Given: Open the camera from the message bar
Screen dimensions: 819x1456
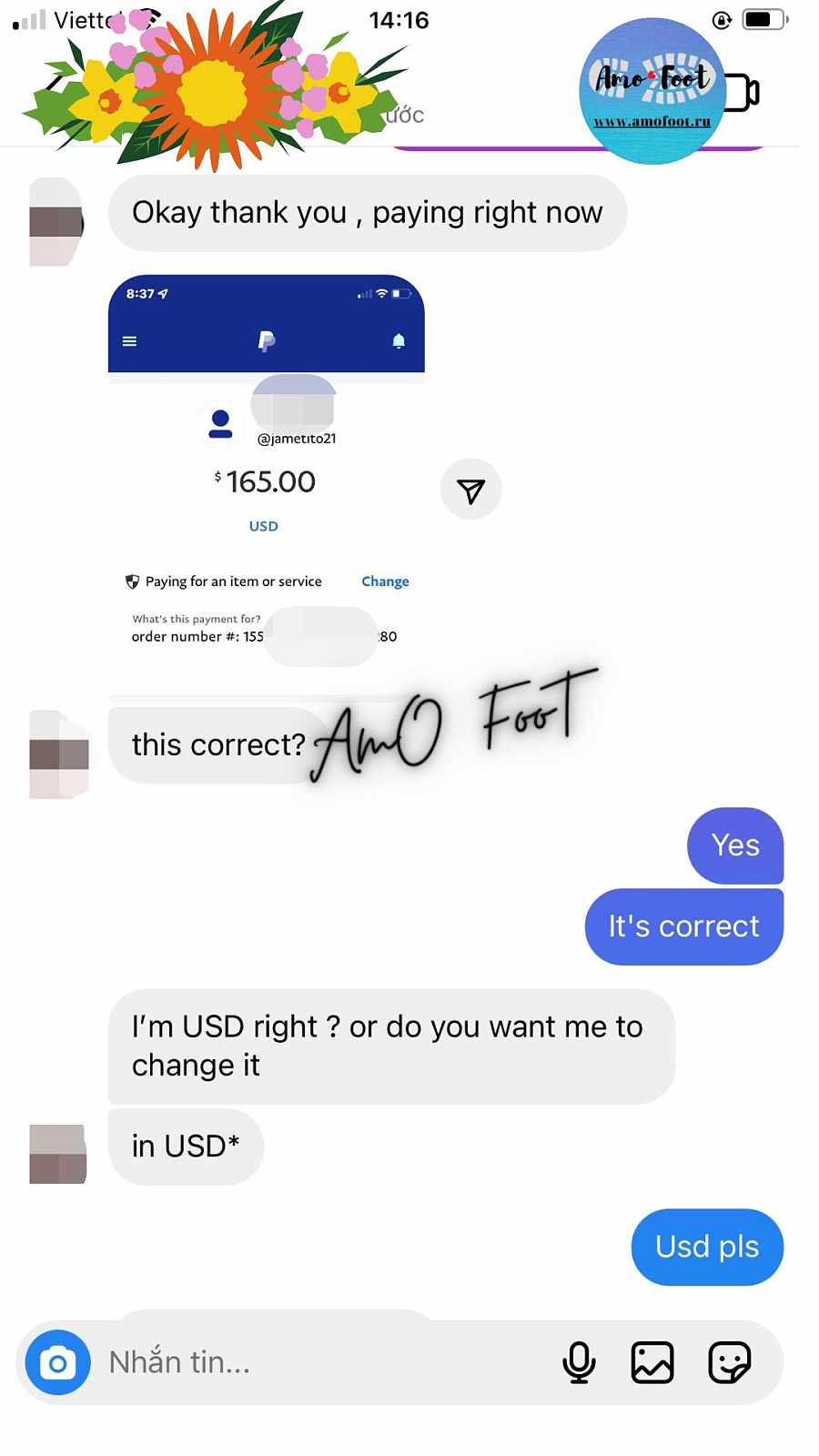Looking at the screenshot, I should coord(57,1362).
